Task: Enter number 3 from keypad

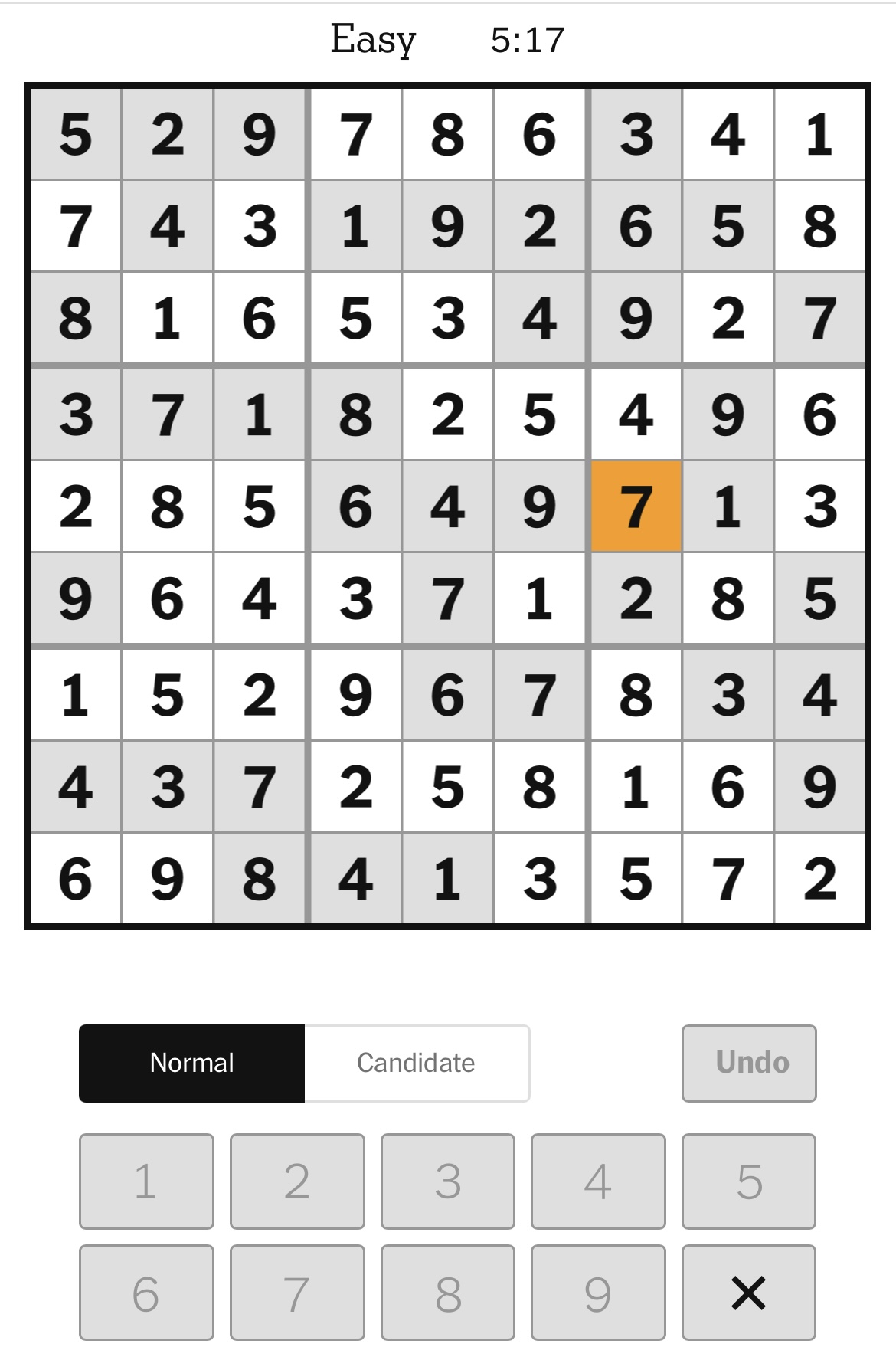Action: point(448,1181)
